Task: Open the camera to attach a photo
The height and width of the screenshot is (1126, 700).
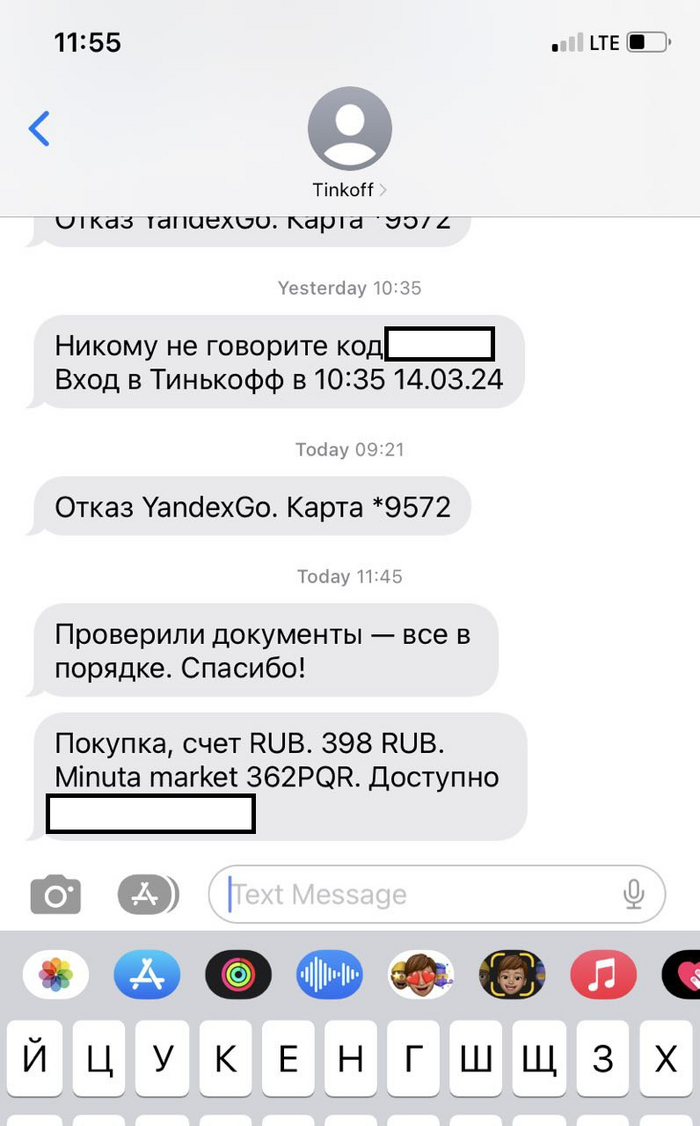Action: click(55, 894)
